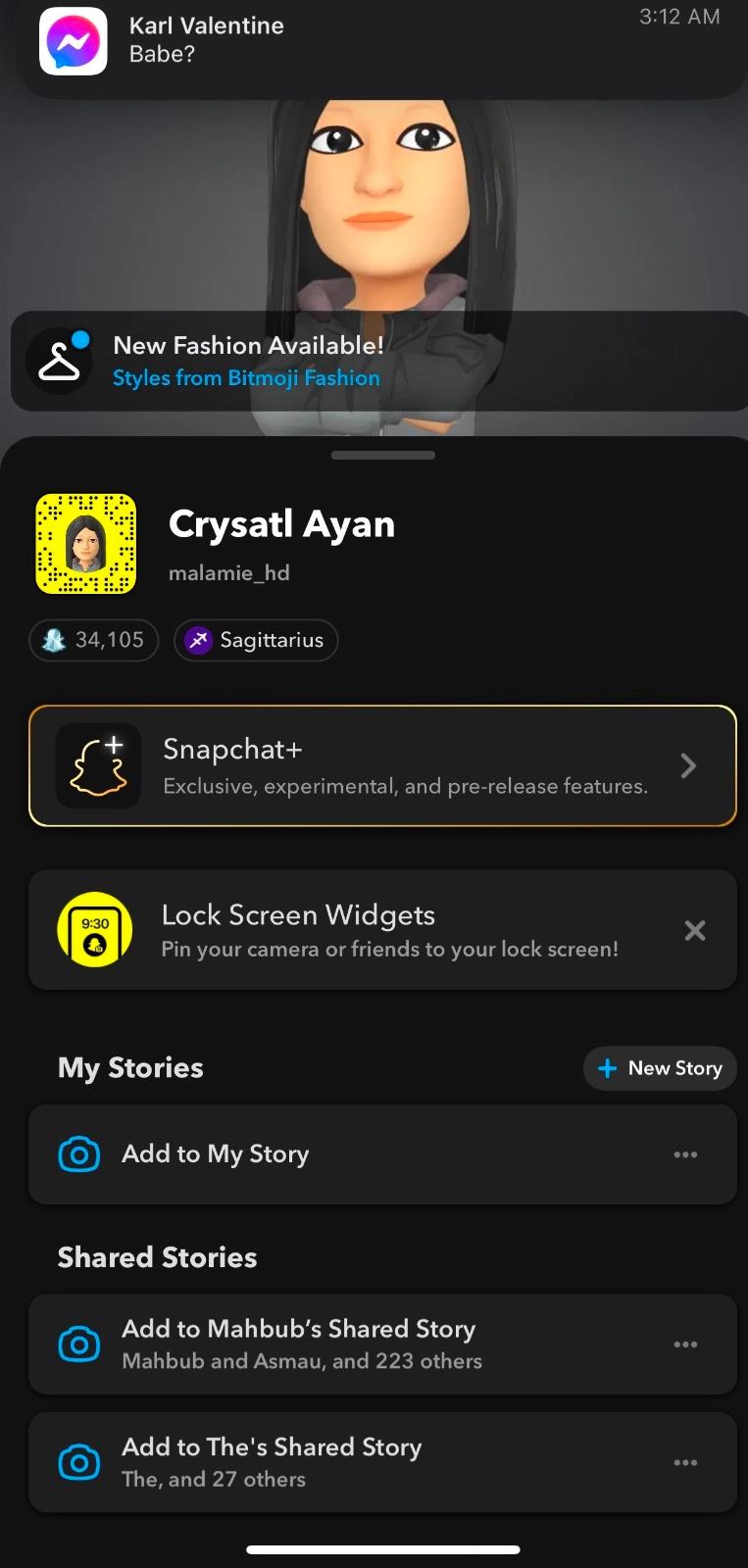Create a New Story

coord(660,1068)
